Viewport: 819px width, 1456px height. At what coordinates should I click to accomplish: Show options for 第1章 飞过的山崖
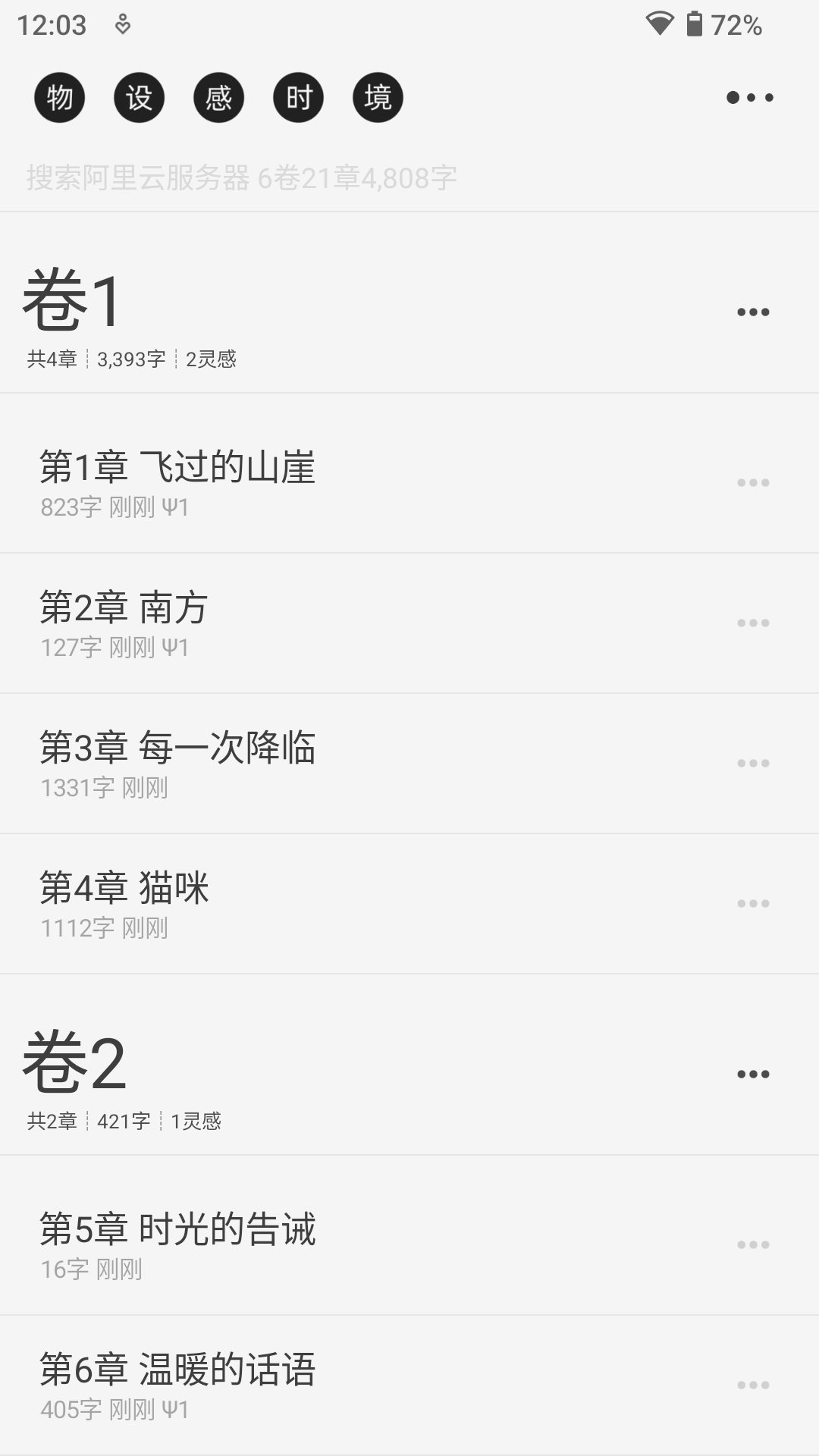(x=753, y=482)
